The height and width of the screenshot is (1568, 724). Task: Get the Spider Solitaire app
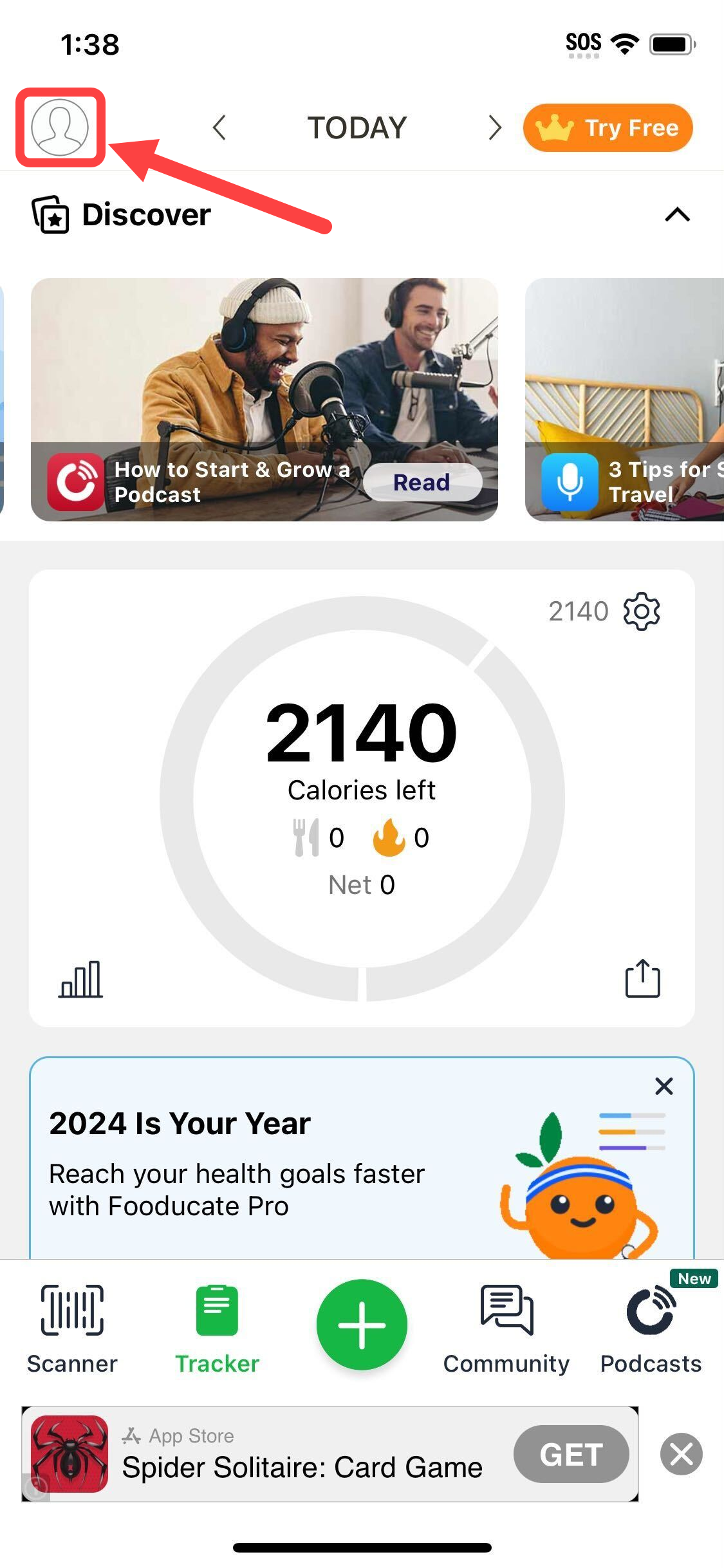pyautogui.click(x=571, y=1454)
